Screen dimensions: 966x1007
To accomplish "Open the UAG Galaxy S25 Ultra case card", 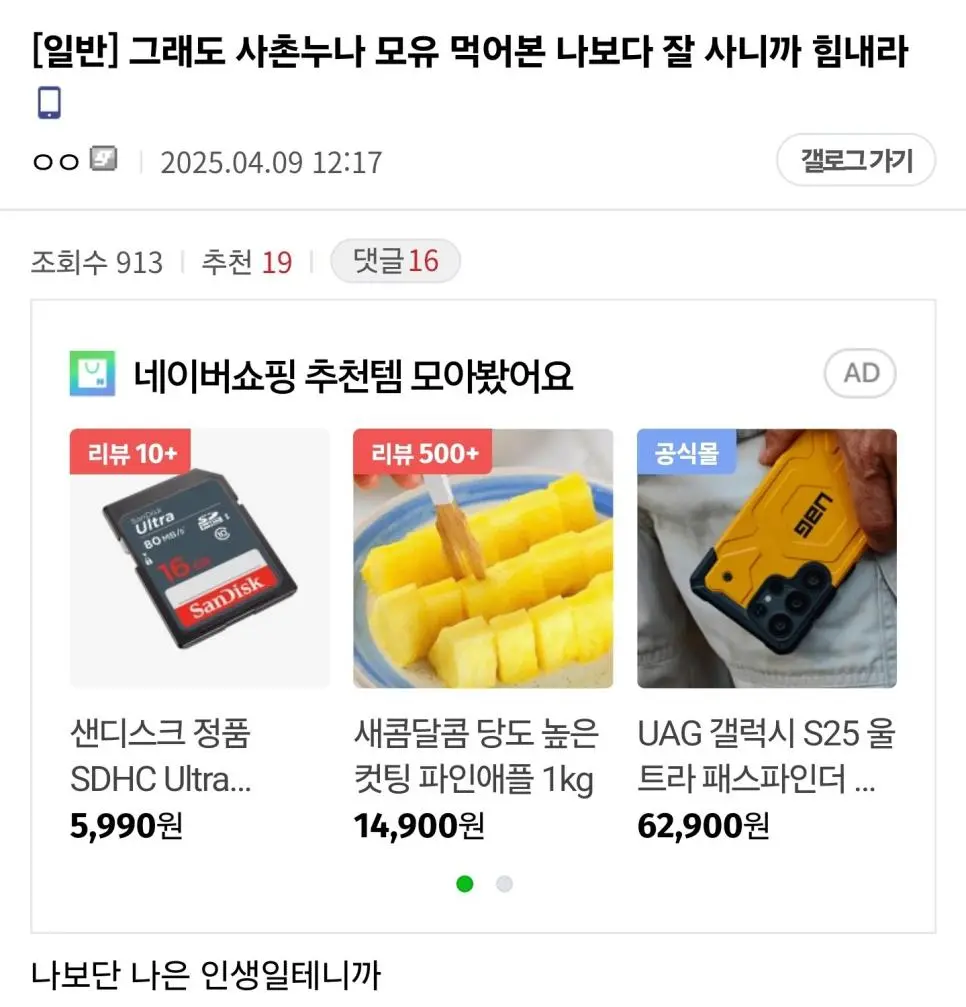I will (x=766, y=558).
